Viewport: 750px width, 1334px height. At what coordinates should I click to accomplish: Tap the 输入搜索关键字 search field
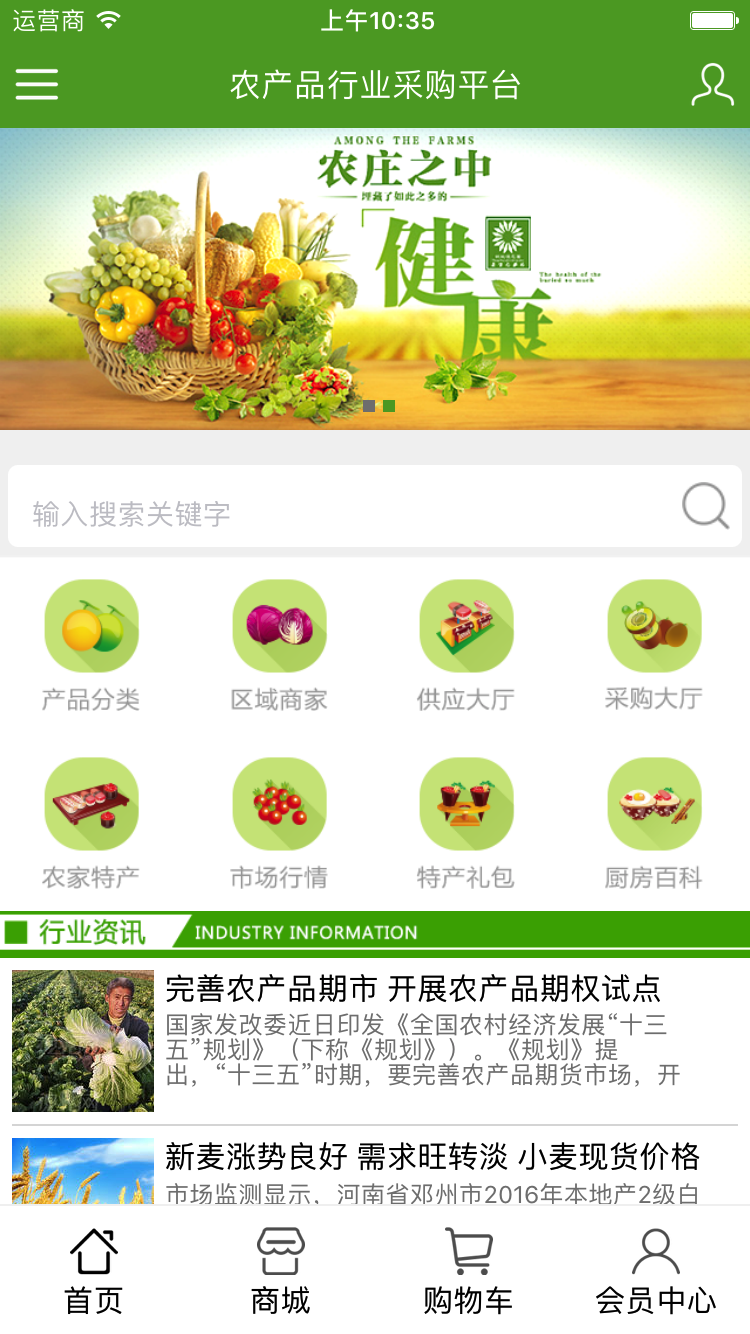375,506
